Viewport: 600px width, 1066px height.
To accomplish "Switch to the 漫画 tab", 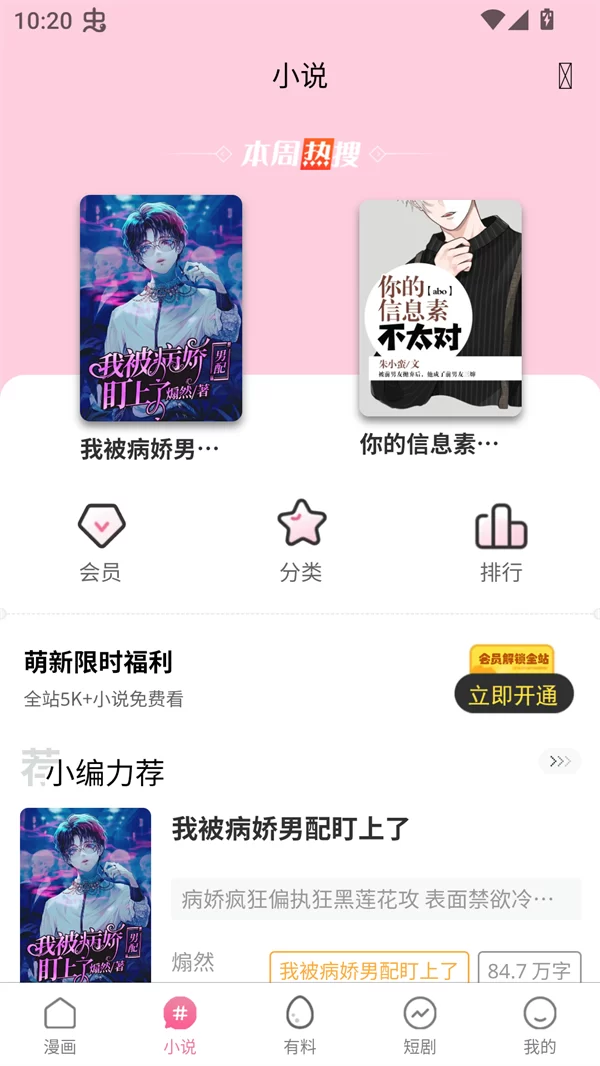I will tap(60, 1026).
